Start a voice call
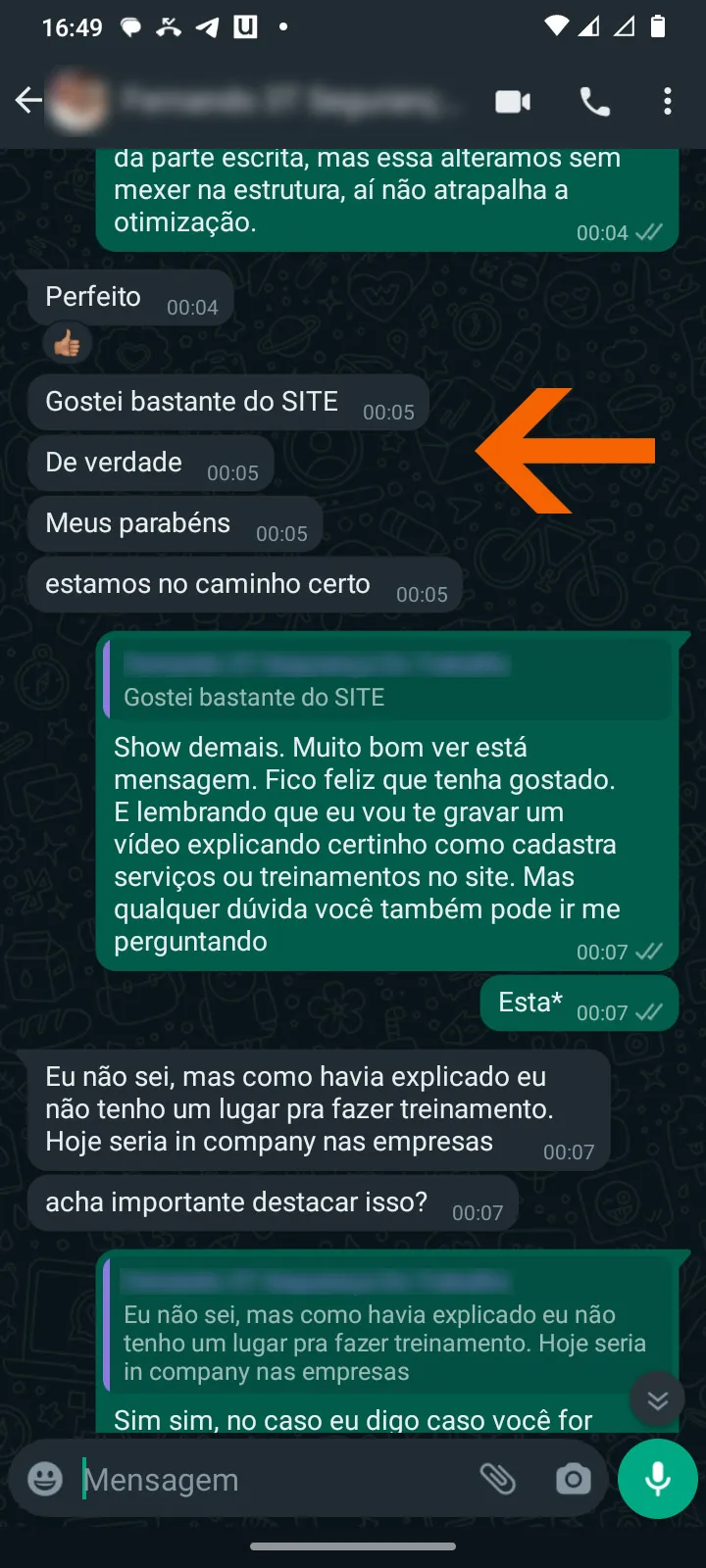This screenshot has width=706, height=1568. [594, 100]
